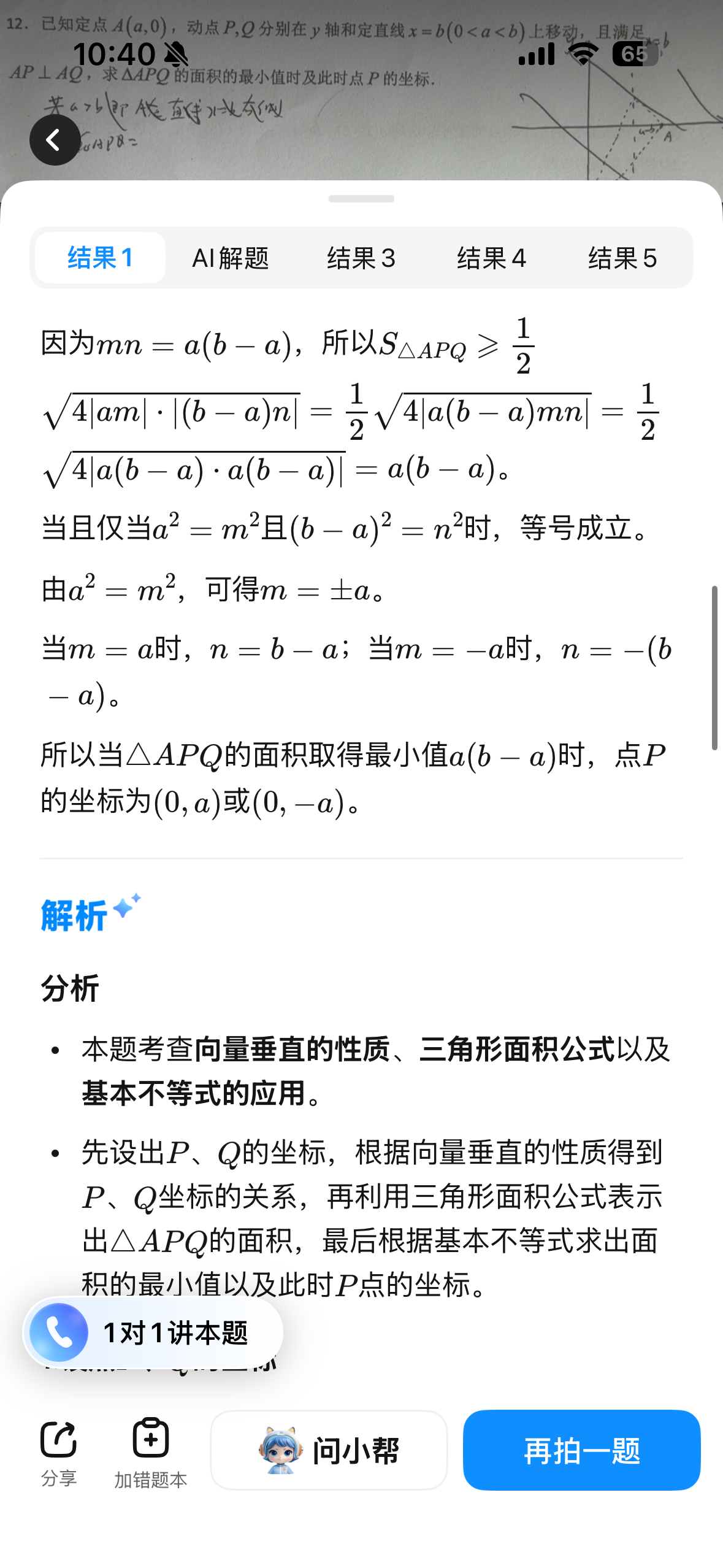This screenshot has width=723, height=1568.
Task: Go back with the arrow button
Action: (x=55, y=140)
